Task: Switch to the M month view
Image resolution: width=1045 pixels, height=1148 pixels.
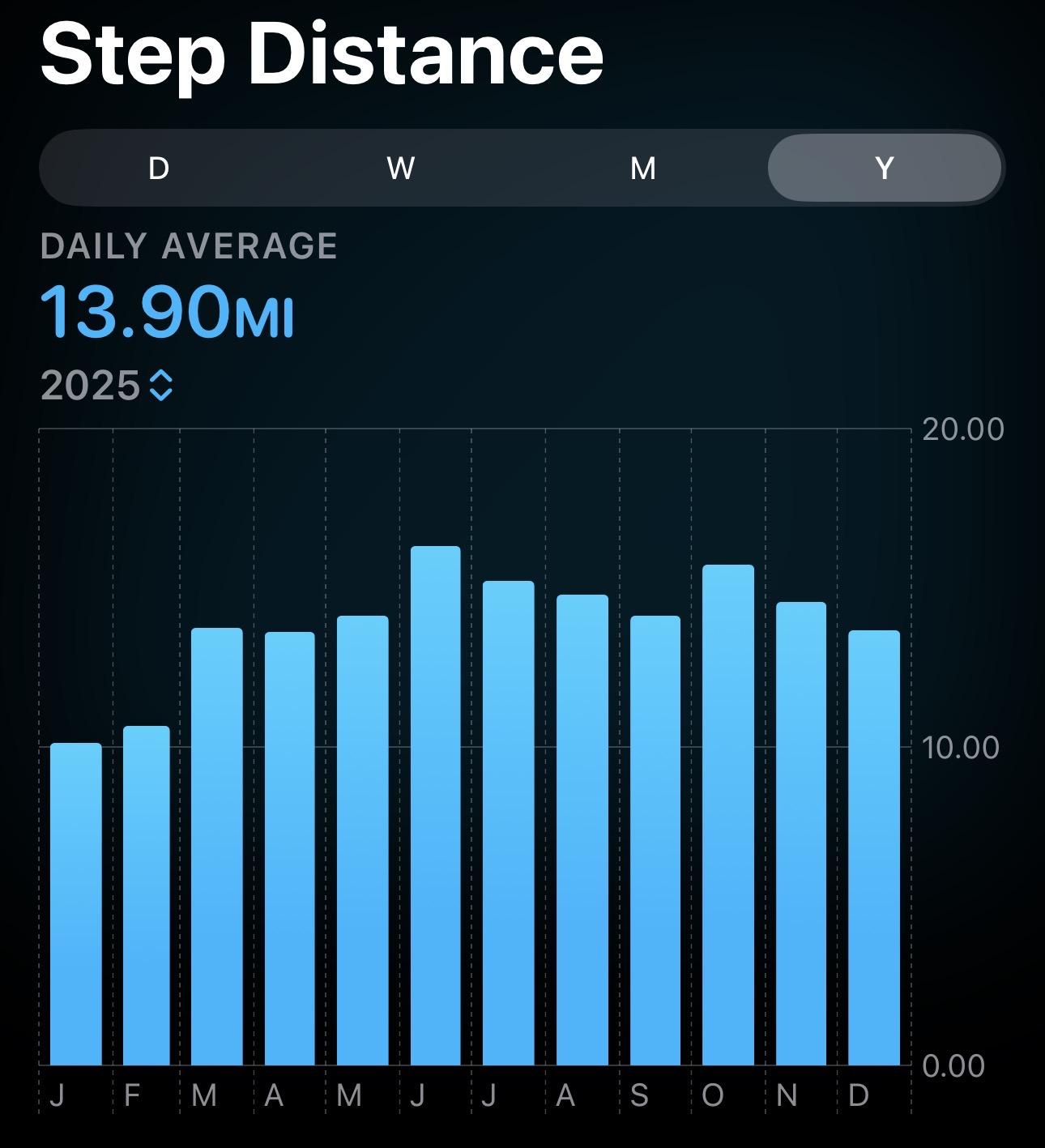Action: coord(642,169)
